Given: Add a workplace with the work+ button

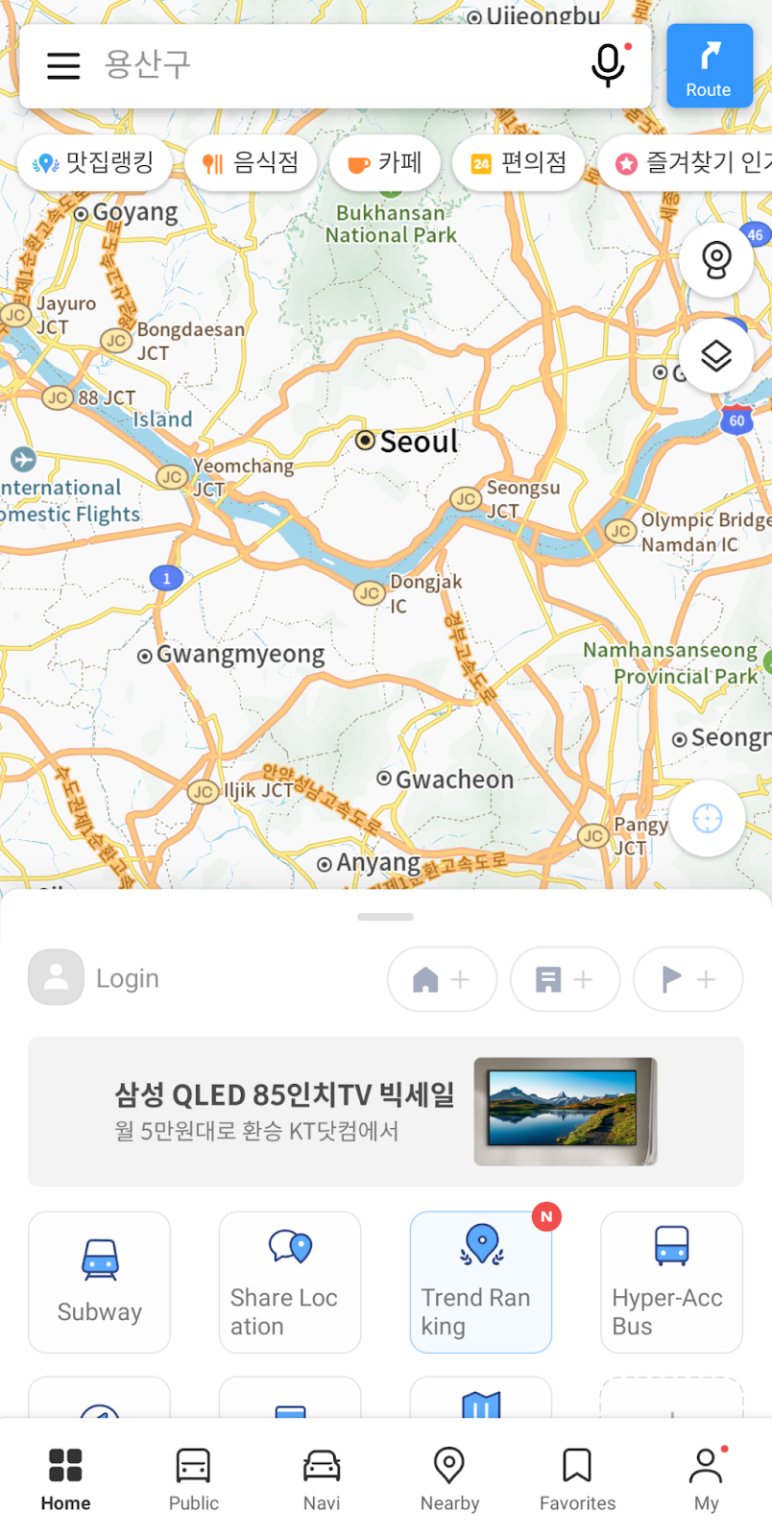Looking at the screenshot, I should tap(565, 979).
